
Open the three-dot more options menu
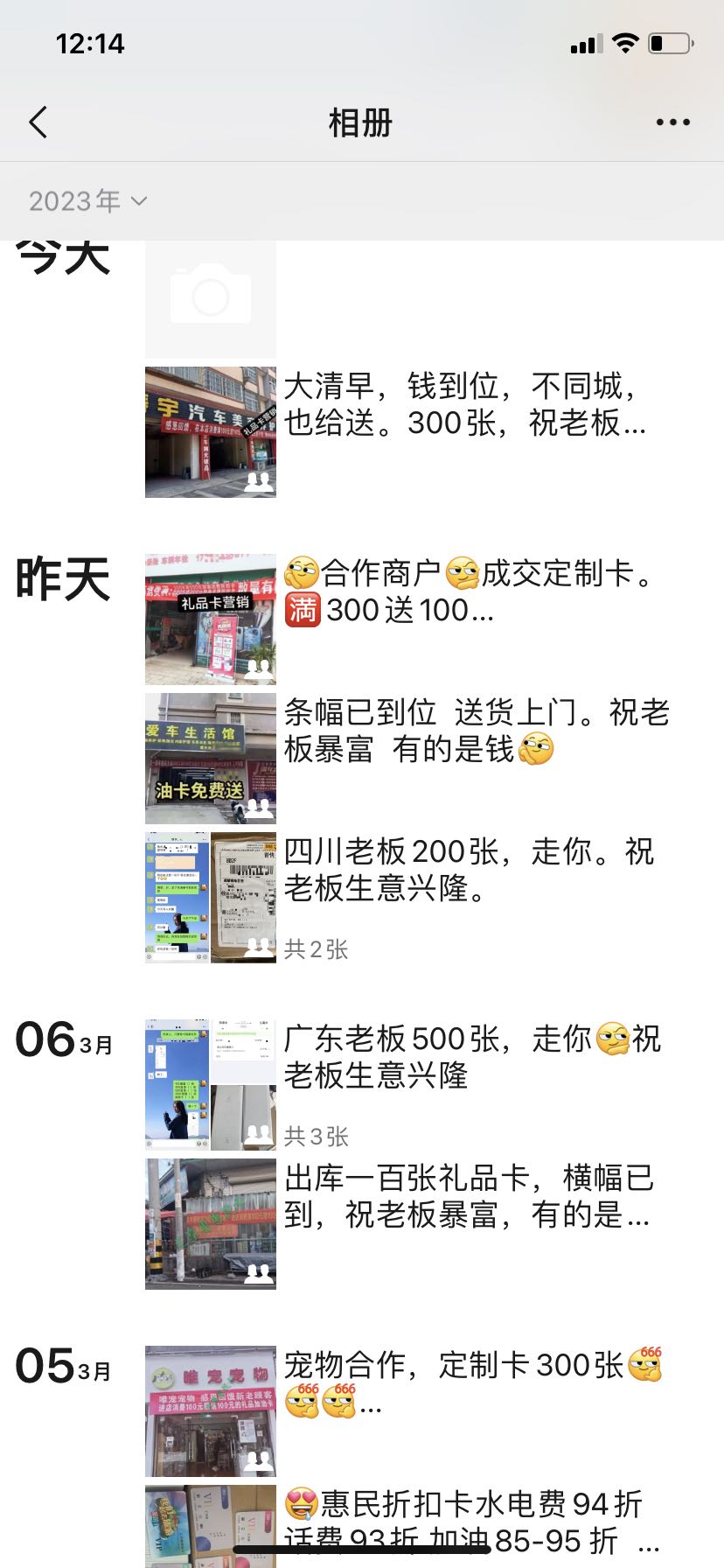click(672, 122)
